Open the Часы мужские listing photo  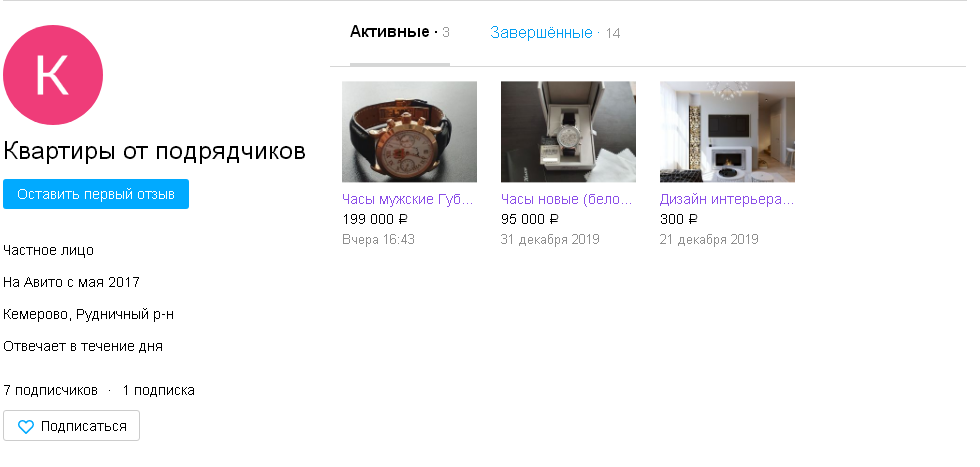click(409, 132)
